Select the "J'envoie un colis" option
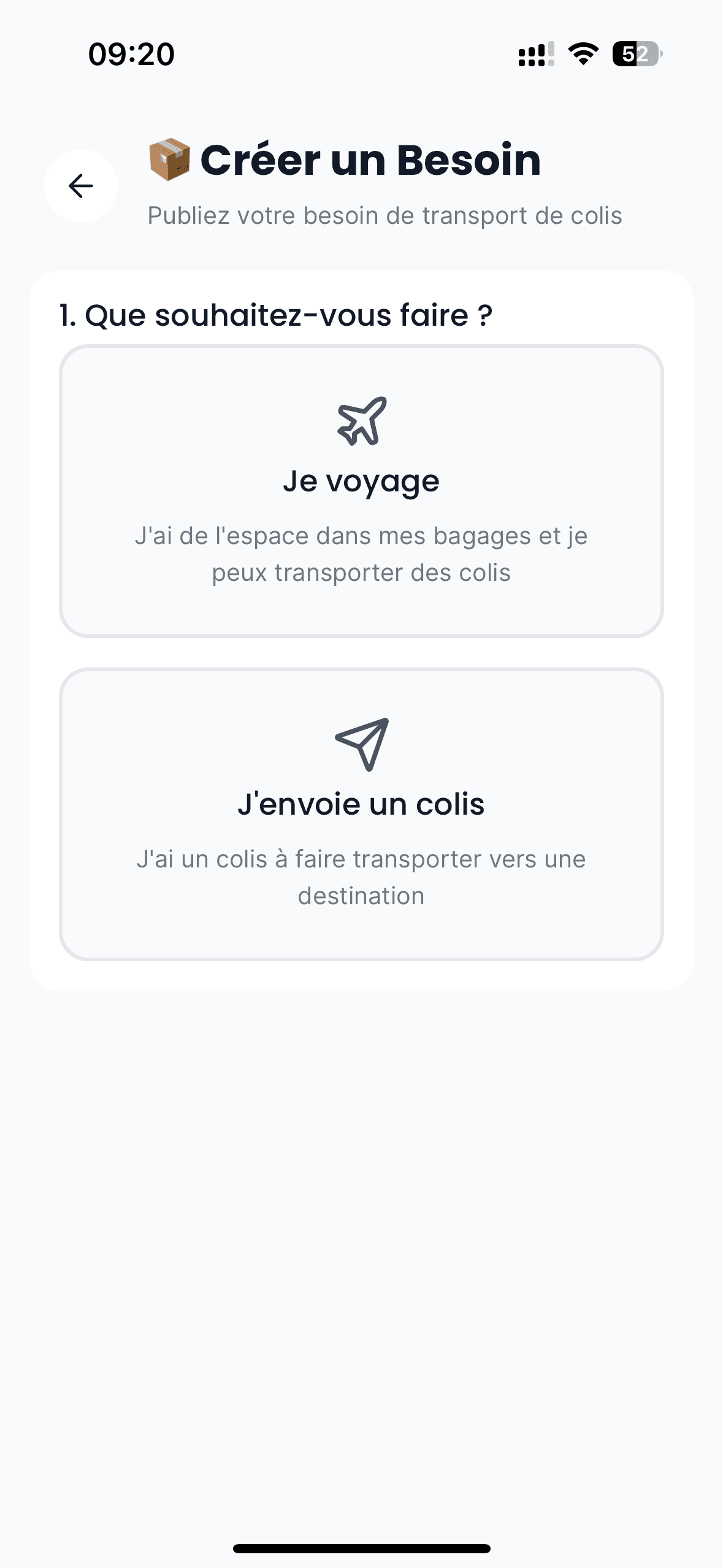The image size is (723, 1568). [x=362, y=816]
